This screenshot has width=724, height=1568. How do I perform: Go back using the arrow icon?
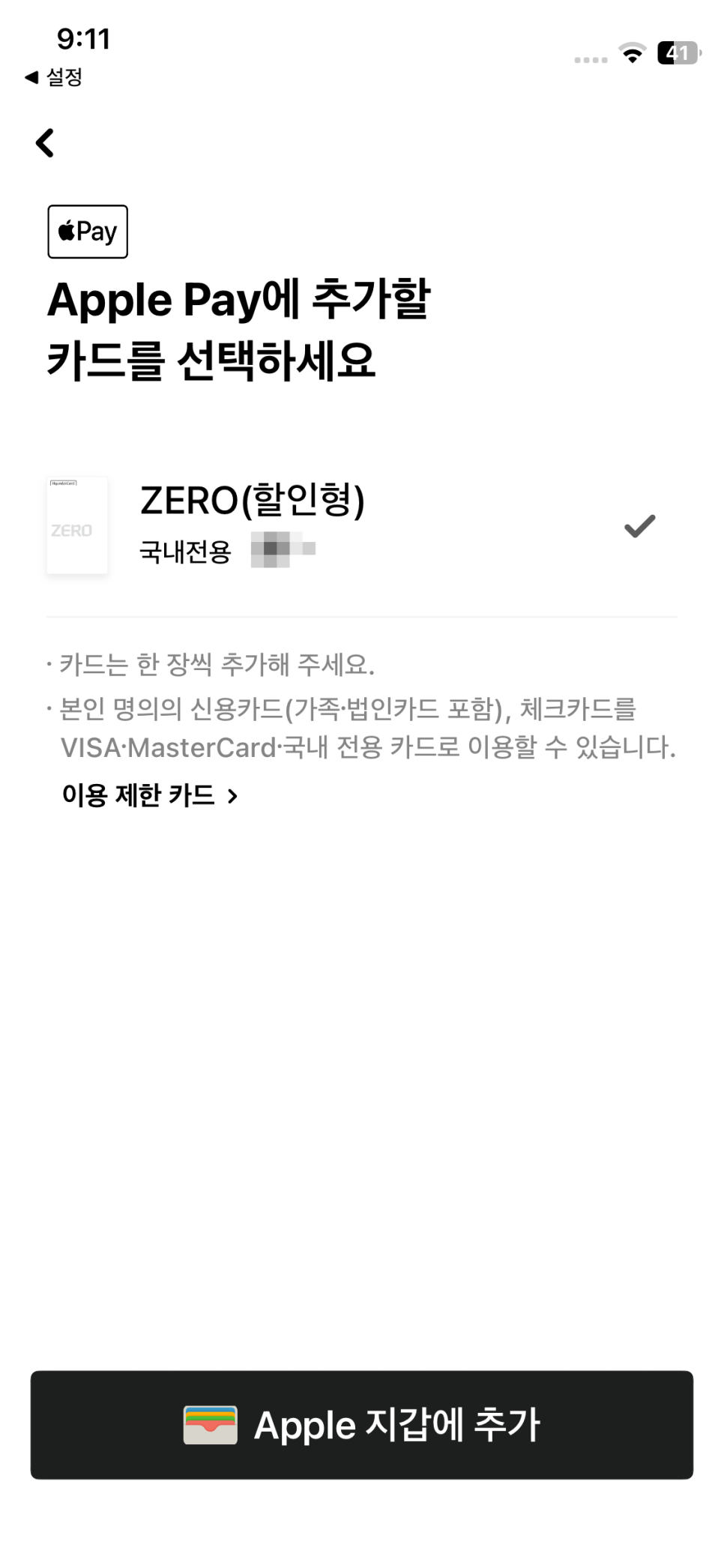tap(45, 142)
